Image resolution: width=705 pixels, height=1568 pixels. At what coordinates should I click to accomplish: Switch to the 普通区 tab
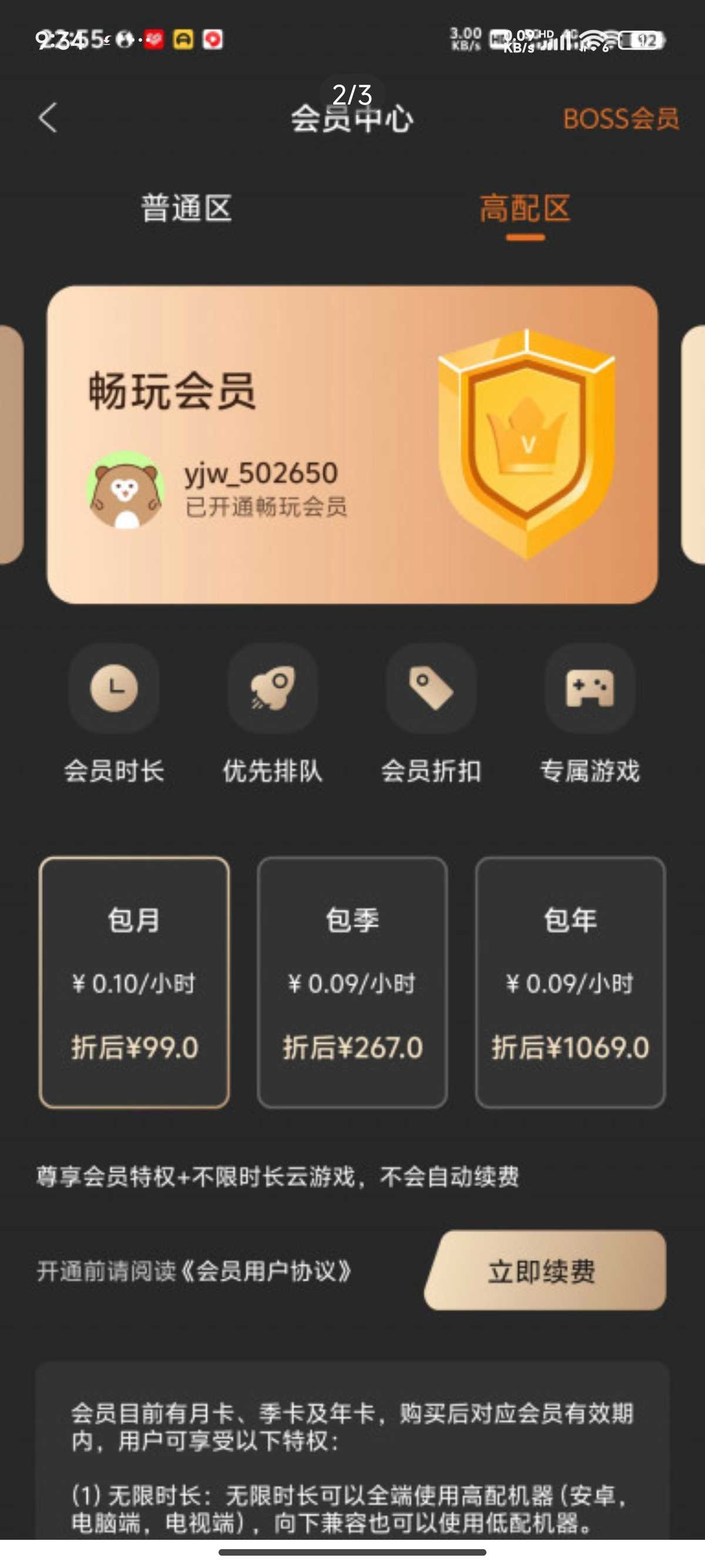click(186, 209)
